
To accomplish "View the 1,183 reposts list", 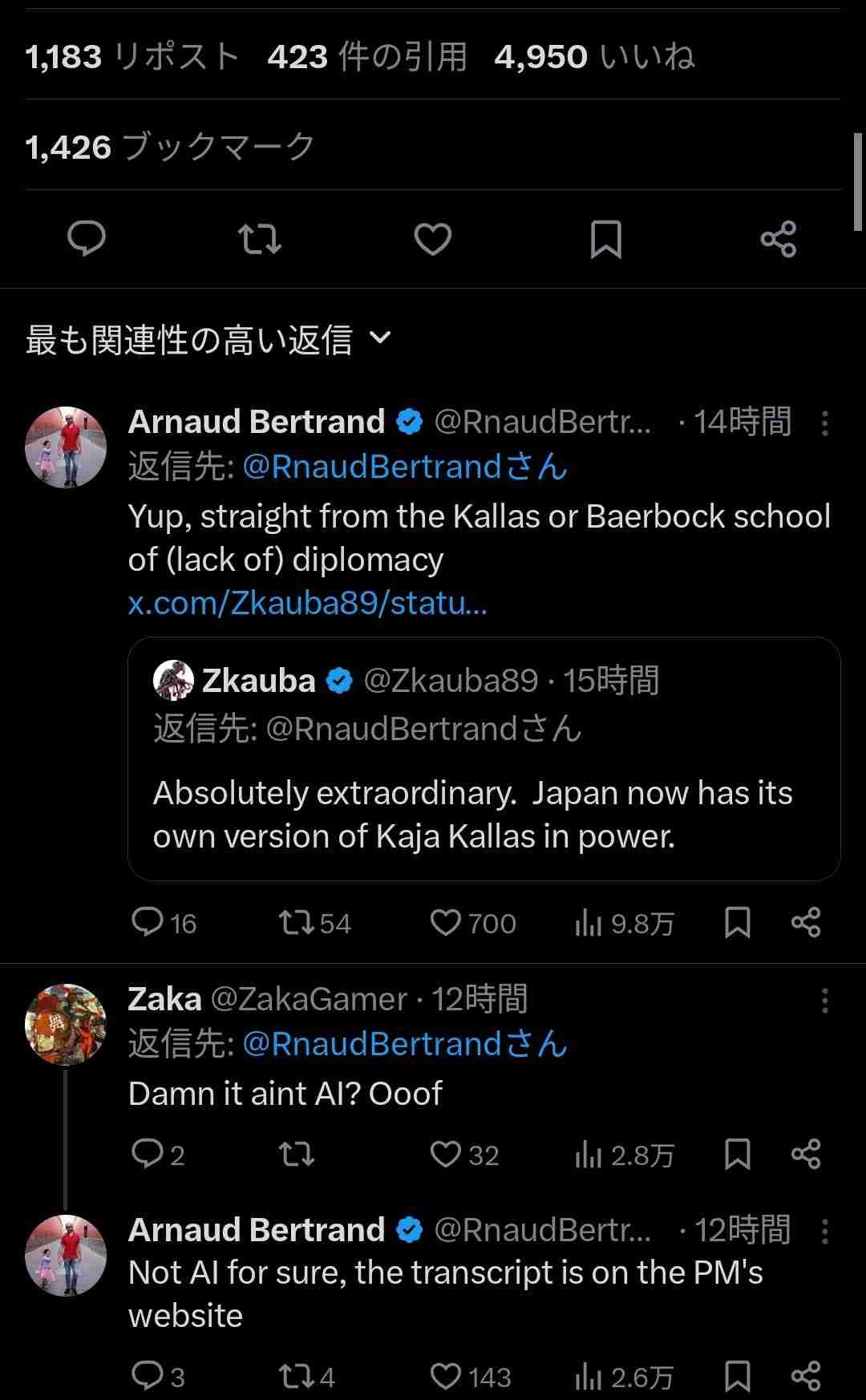I will point(132,57).
